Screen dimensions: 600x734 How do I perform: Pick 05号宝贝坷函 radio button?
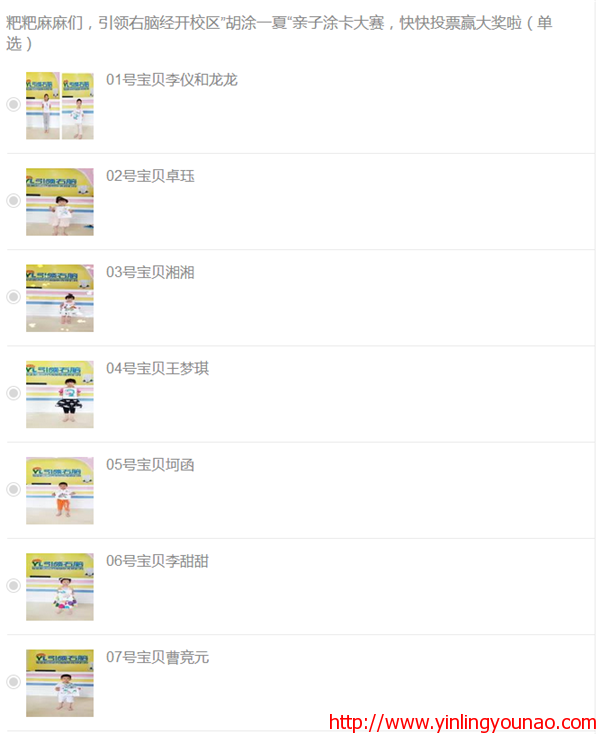point(13,489)
